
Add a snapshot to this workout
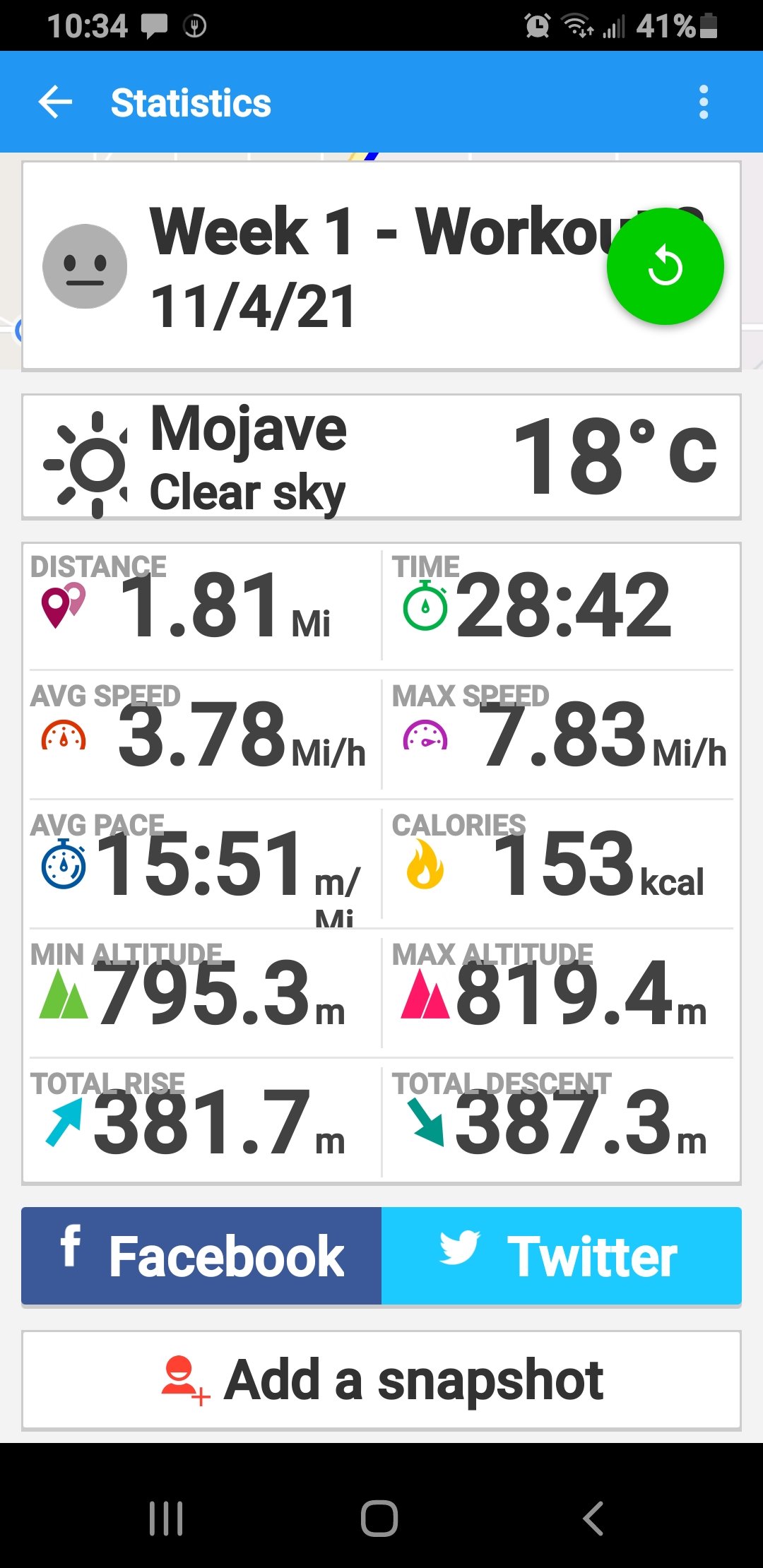click(381, 1380)
